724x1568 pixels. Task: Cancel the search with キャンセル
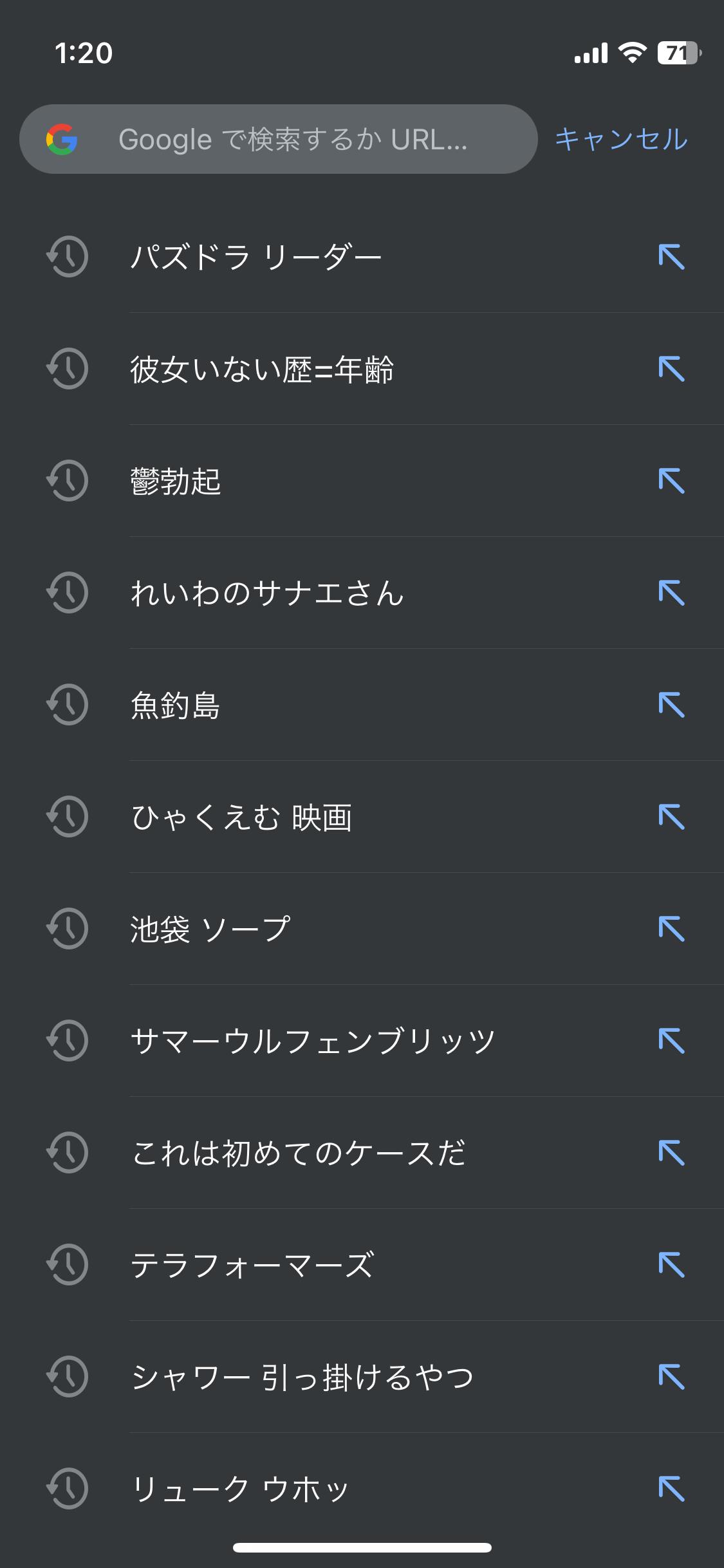point(621,139)
